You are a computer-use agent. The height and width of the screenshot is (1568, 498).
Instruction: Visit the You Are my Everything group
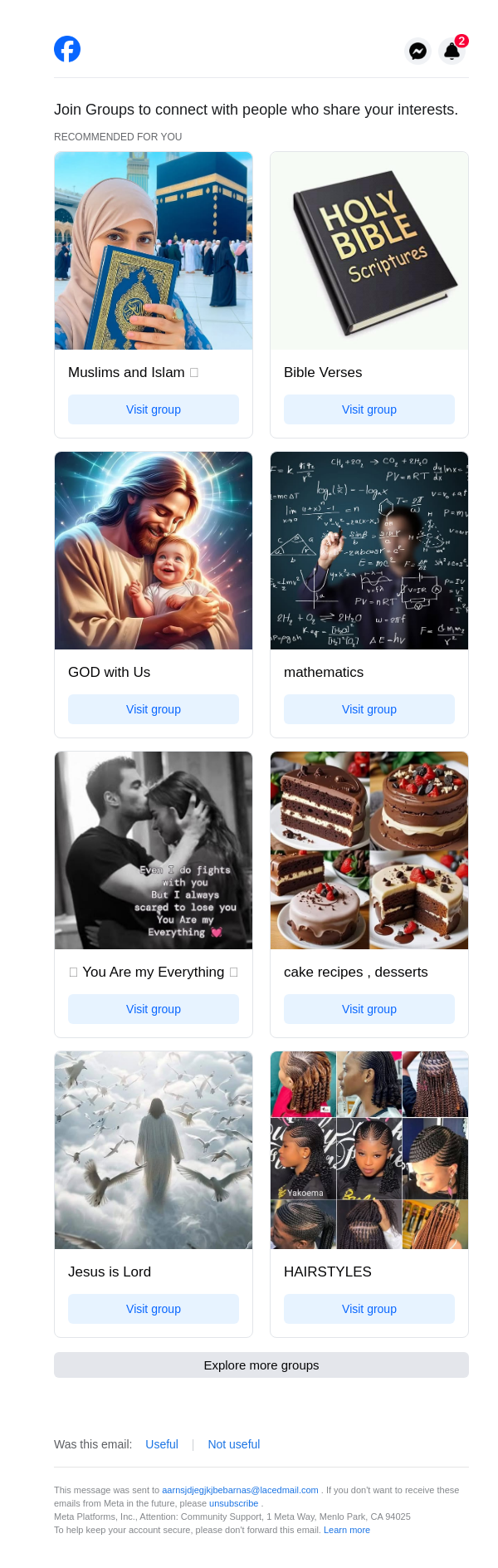coord(154,1009)
